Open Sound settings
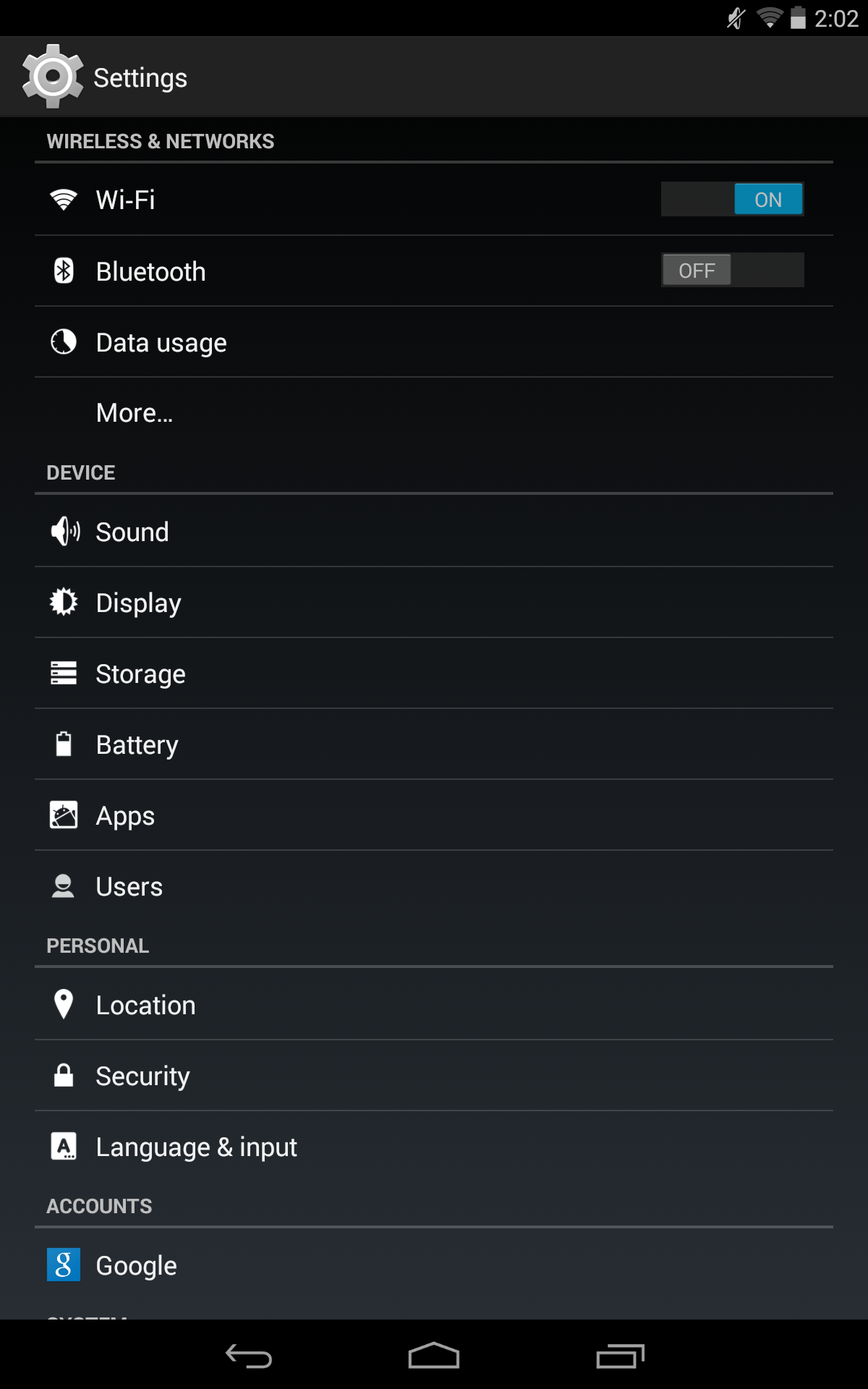This screenshot has width=868, height=1389. 434,532
